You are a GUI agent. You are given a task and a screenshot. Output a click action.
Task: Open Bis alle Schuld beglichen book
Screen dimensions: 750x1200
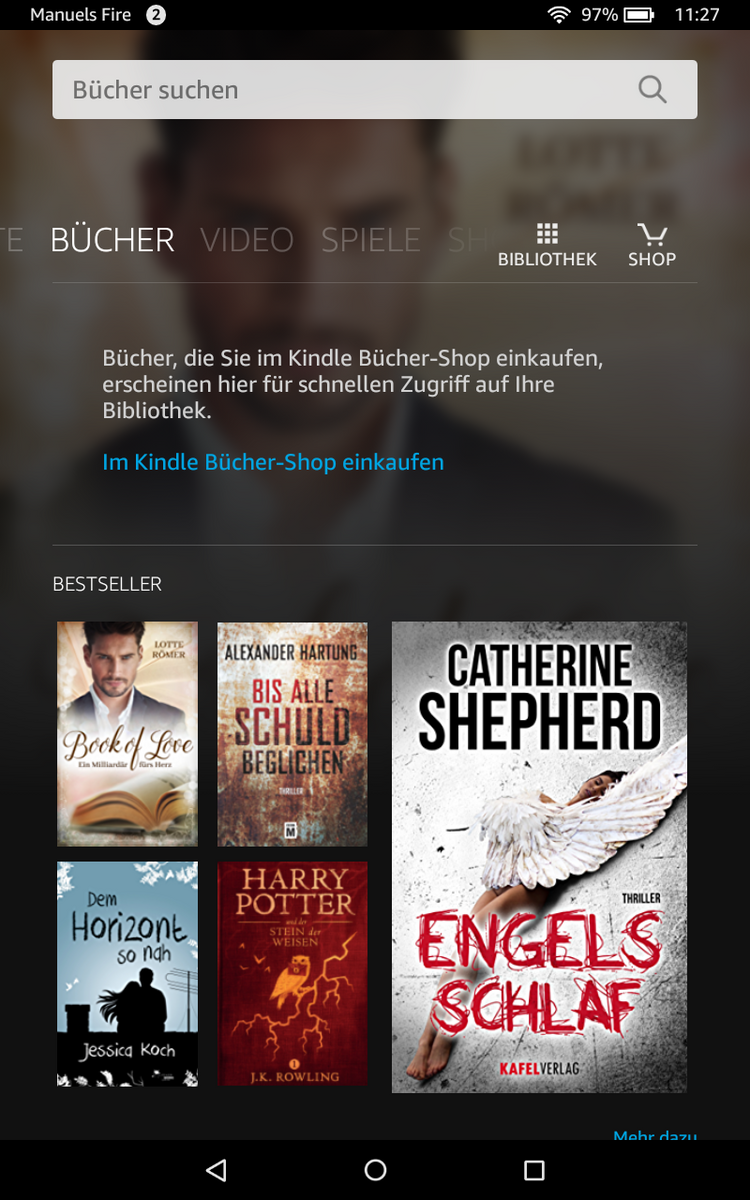click(x=292, y=733)
